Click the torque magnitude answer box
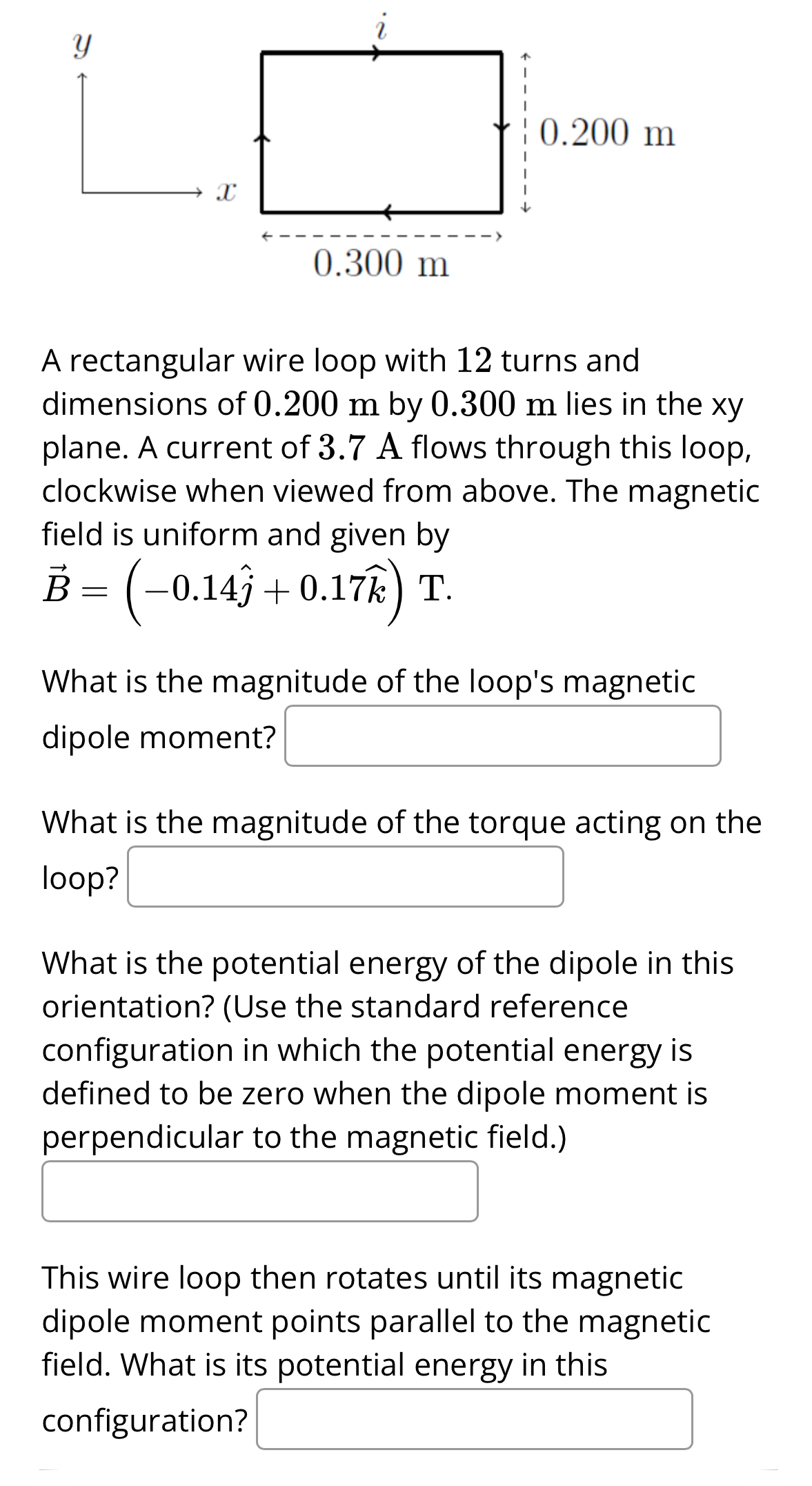The height and width of the screenshot is (1486, 812). point(345,875)
